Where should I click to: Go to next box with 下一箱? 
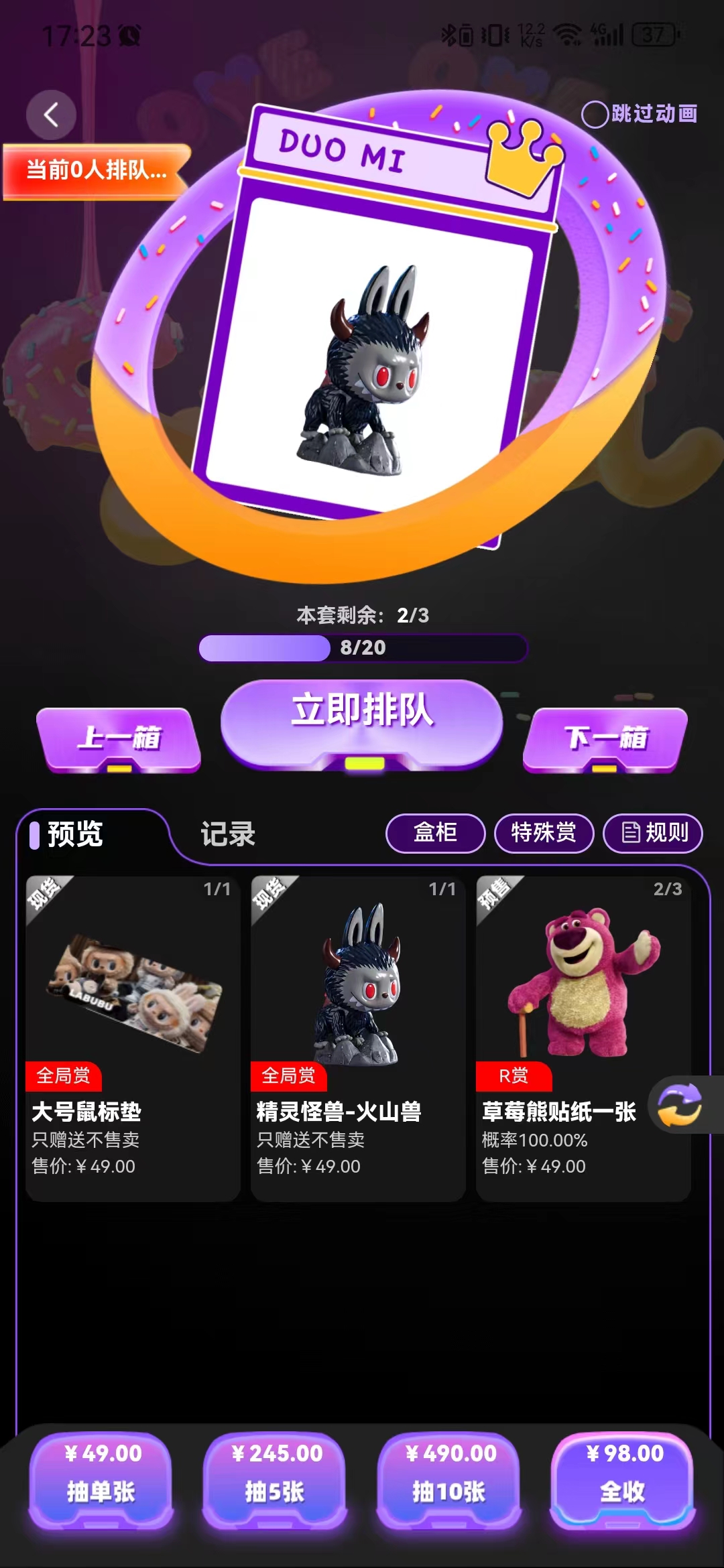click(x=606, y=738)
